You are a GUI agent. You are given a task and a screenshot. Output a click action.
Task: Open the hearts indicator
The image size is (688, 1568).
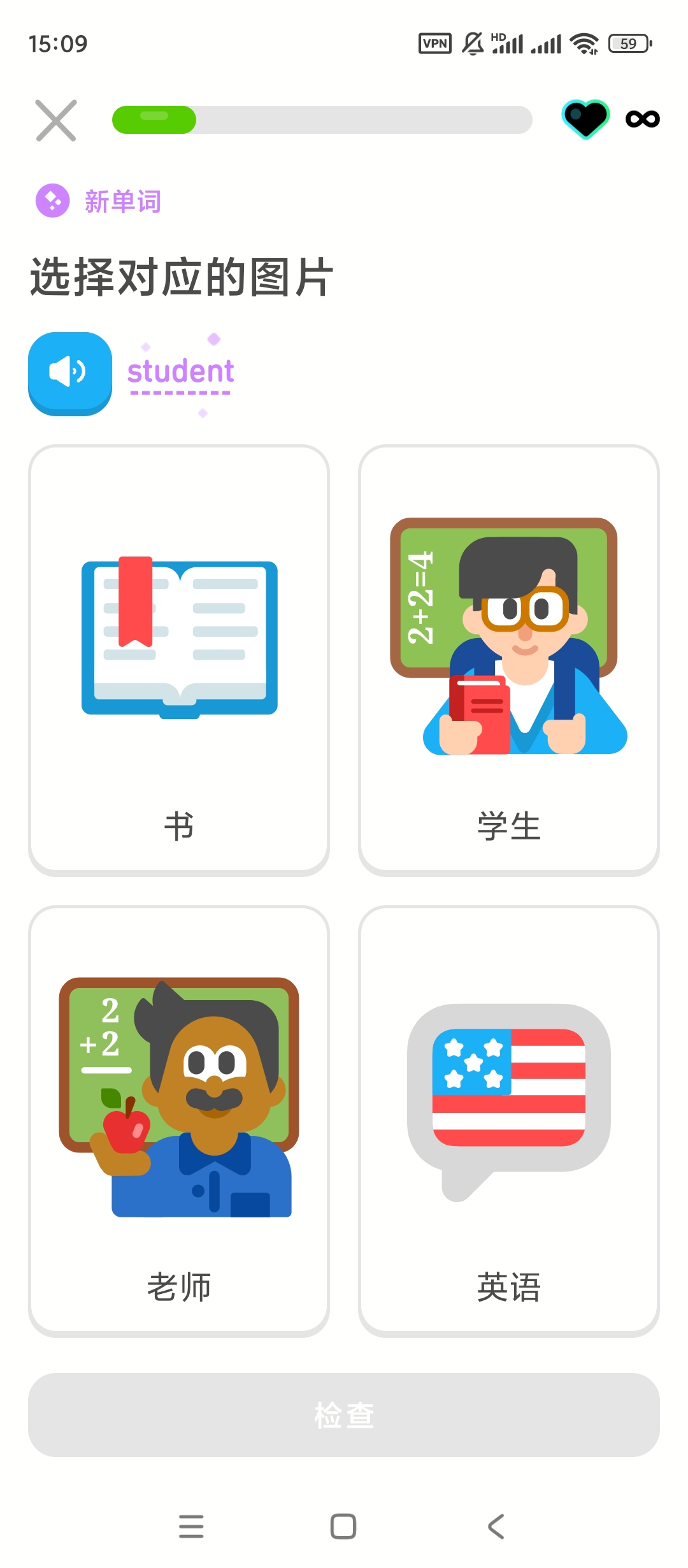tap(586, 119)
